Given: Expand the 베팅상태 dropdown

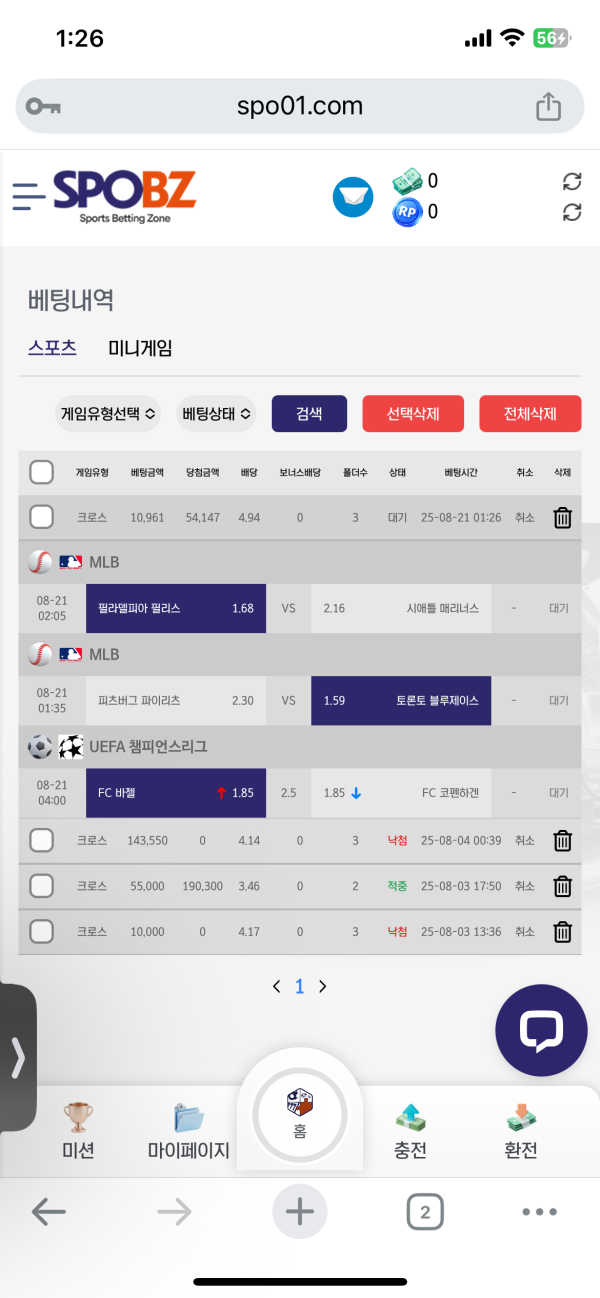Looking at the screenshot, I should click(217, 413).
